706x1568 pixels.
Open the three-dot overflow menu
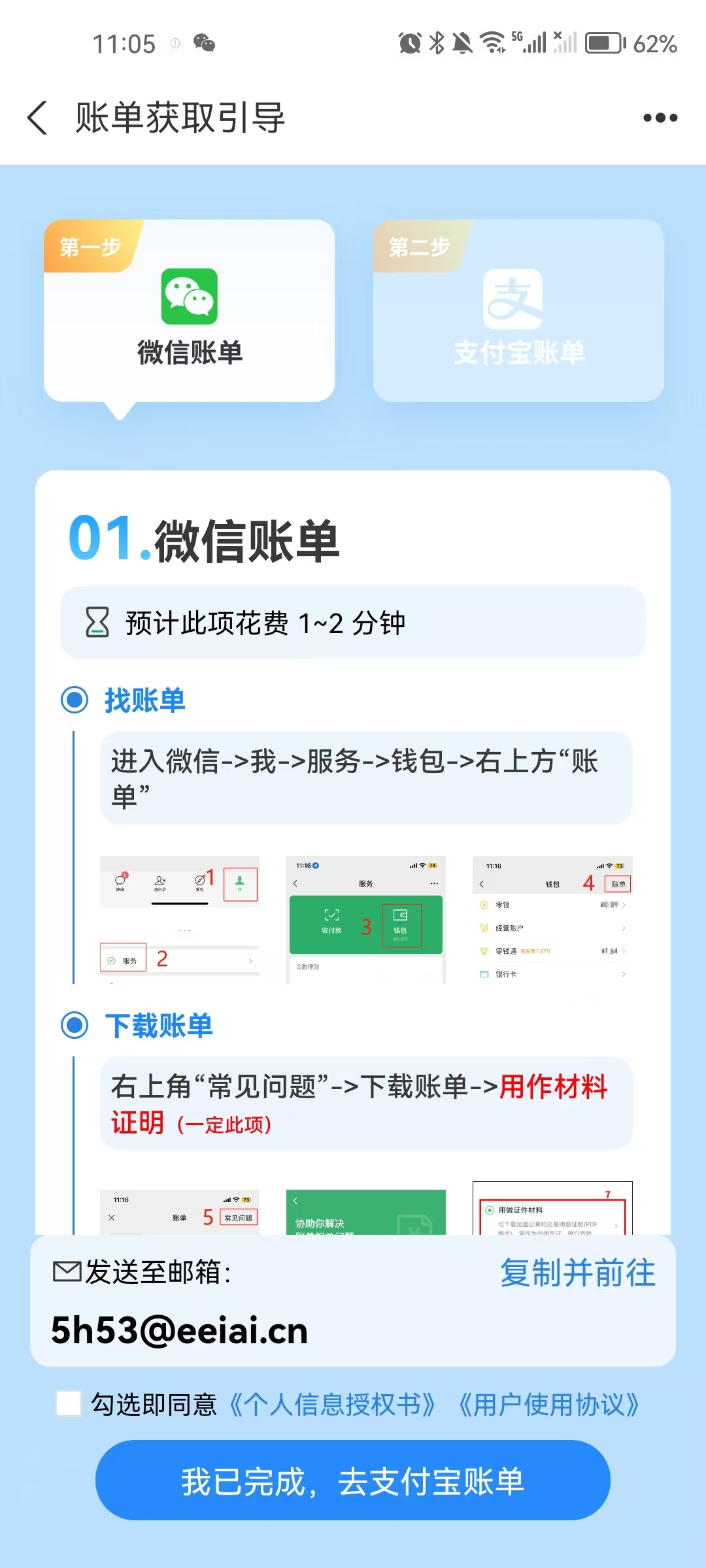(660, 118)
